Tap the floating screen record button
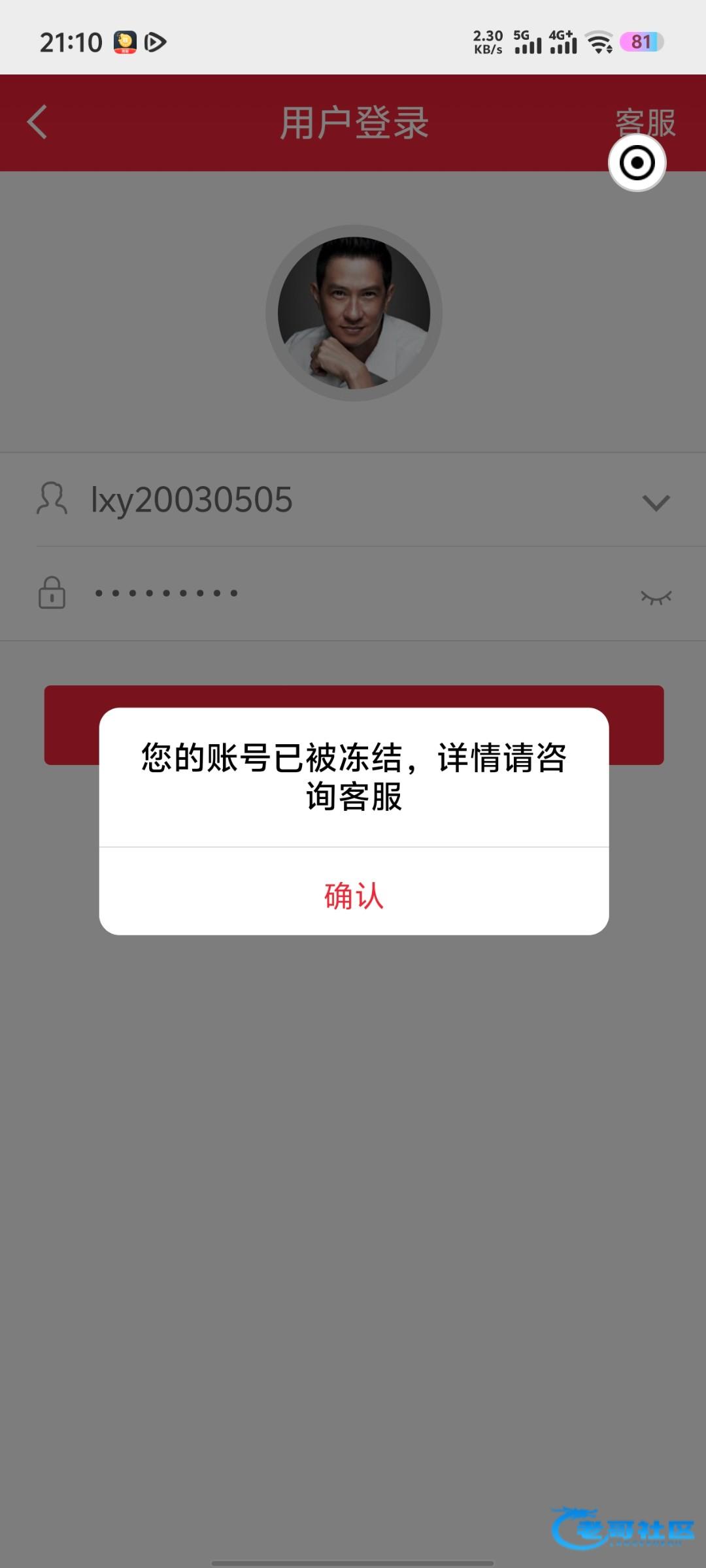This screenshot has width=706, height=1568. [637, 163]
